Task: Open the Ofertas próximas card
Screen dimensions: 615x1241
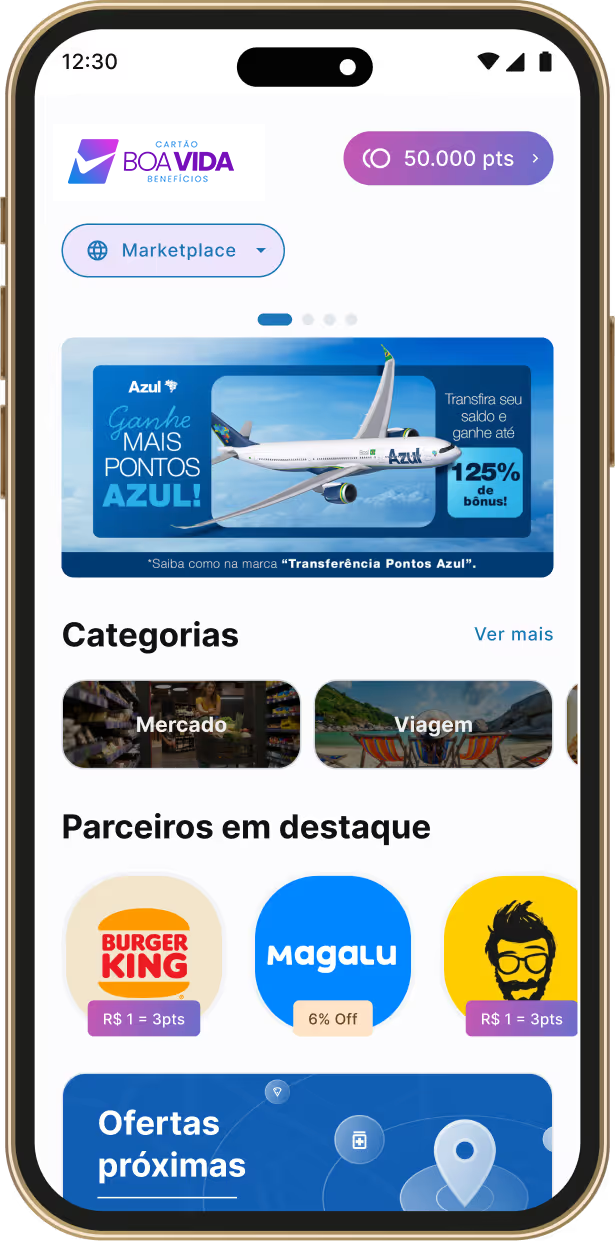Action: point(307,1140)
